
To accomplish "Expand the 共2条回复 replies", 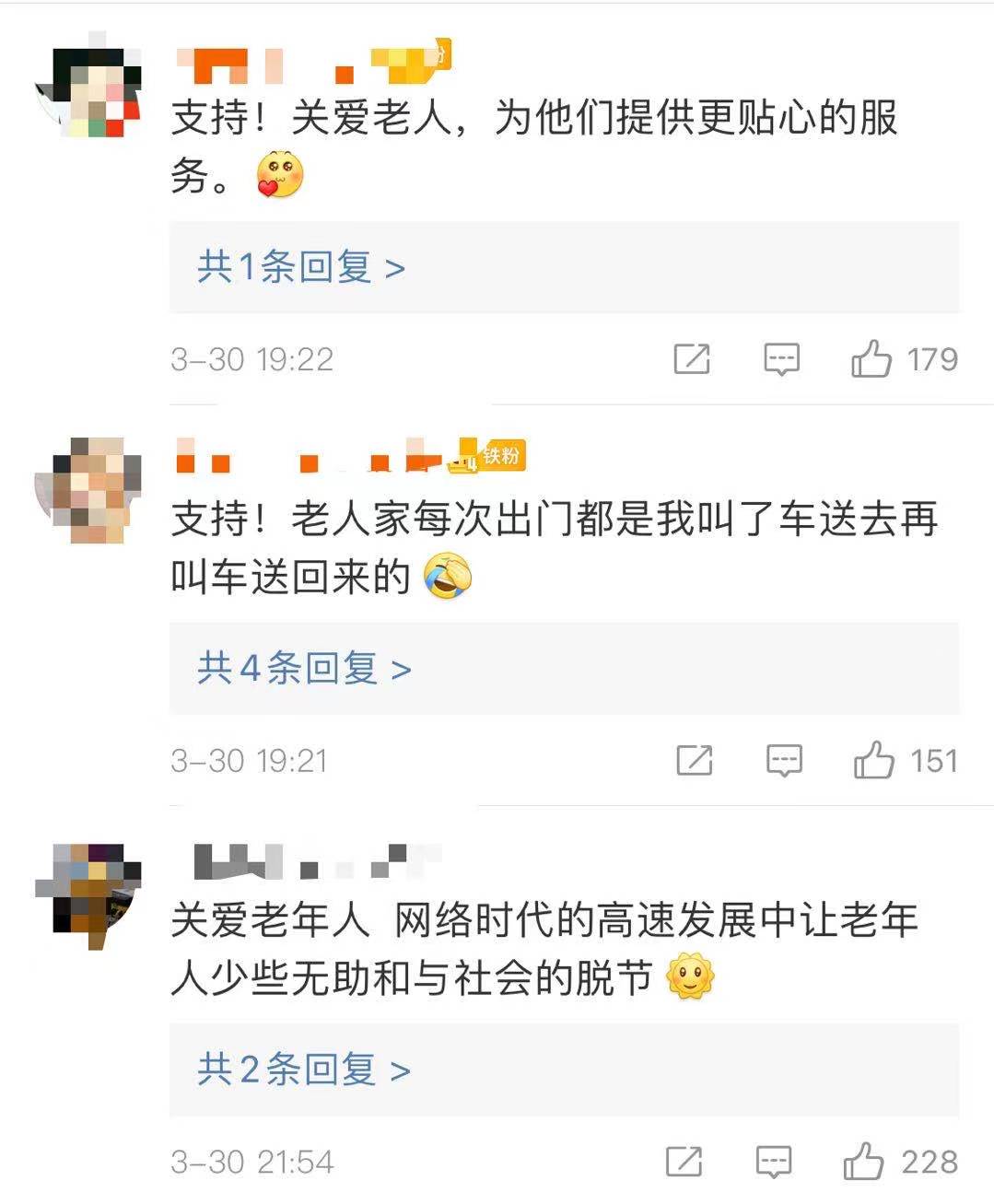I will coord(304,1070).
